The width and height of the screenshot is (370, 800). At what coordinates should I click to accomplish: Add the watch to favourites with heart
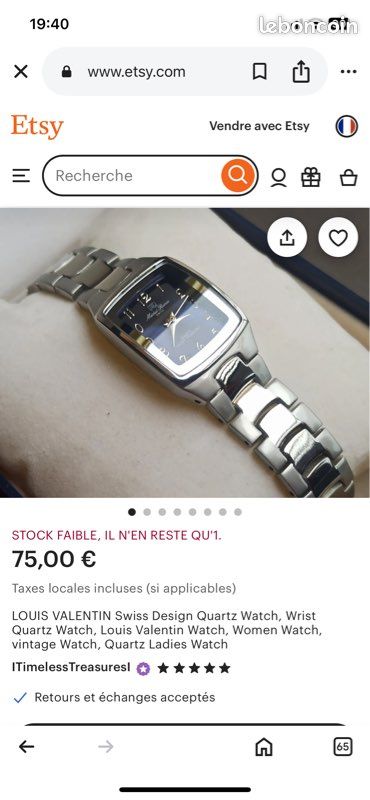click(338, 237)
